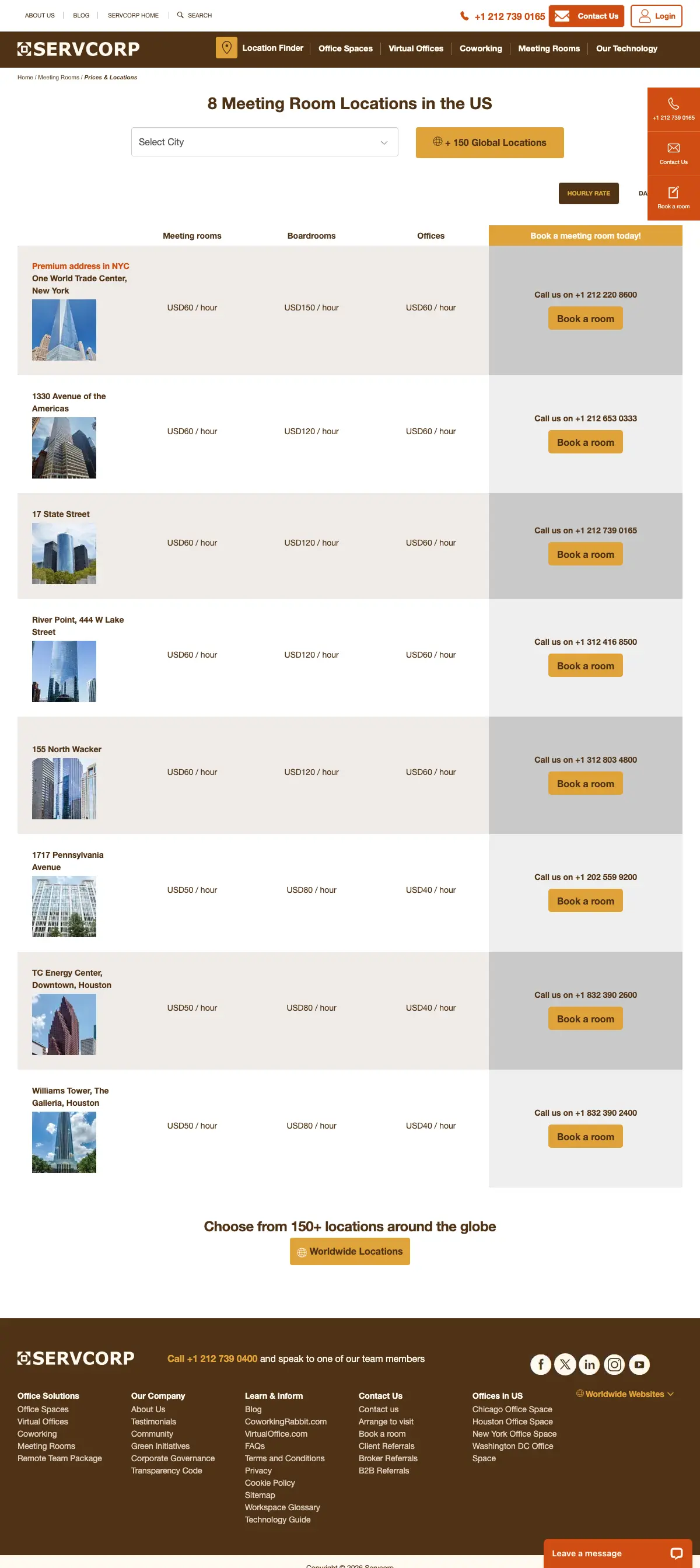Open Our Technology from the navigation bar
Viewport: 700px width, 1568px height.
pyautogui.click(x=626, y=48)
